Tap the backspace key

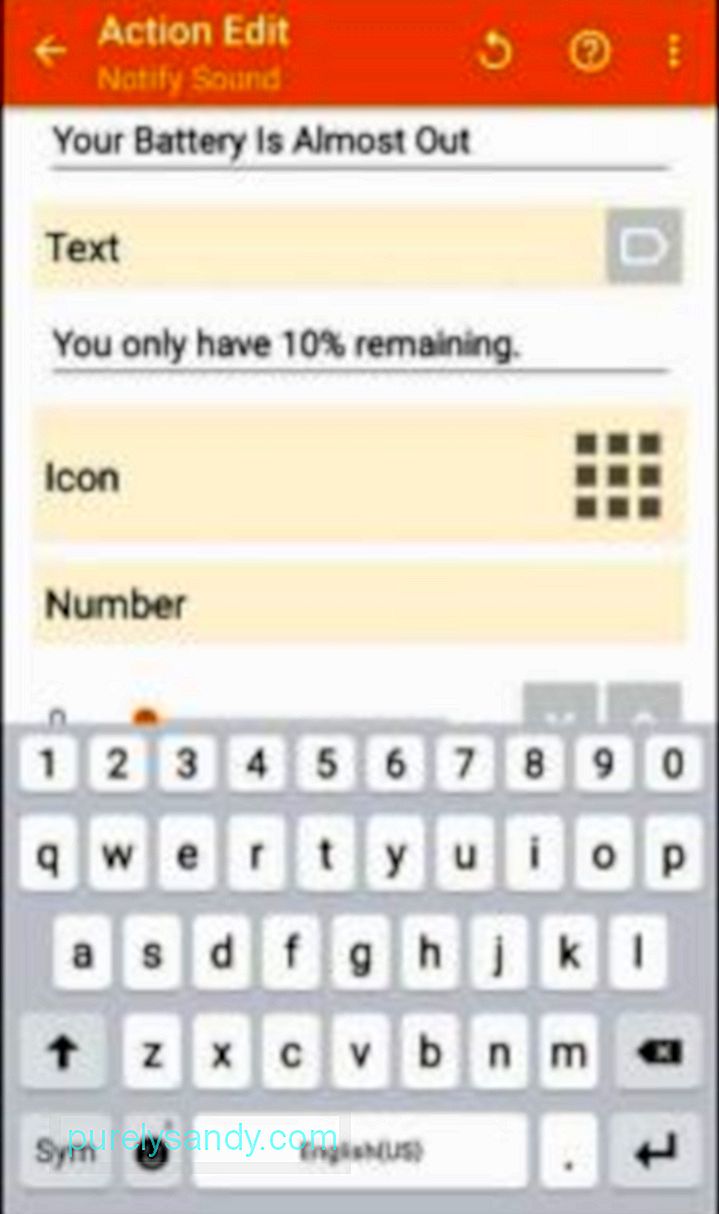click(x=658, y=1051)
